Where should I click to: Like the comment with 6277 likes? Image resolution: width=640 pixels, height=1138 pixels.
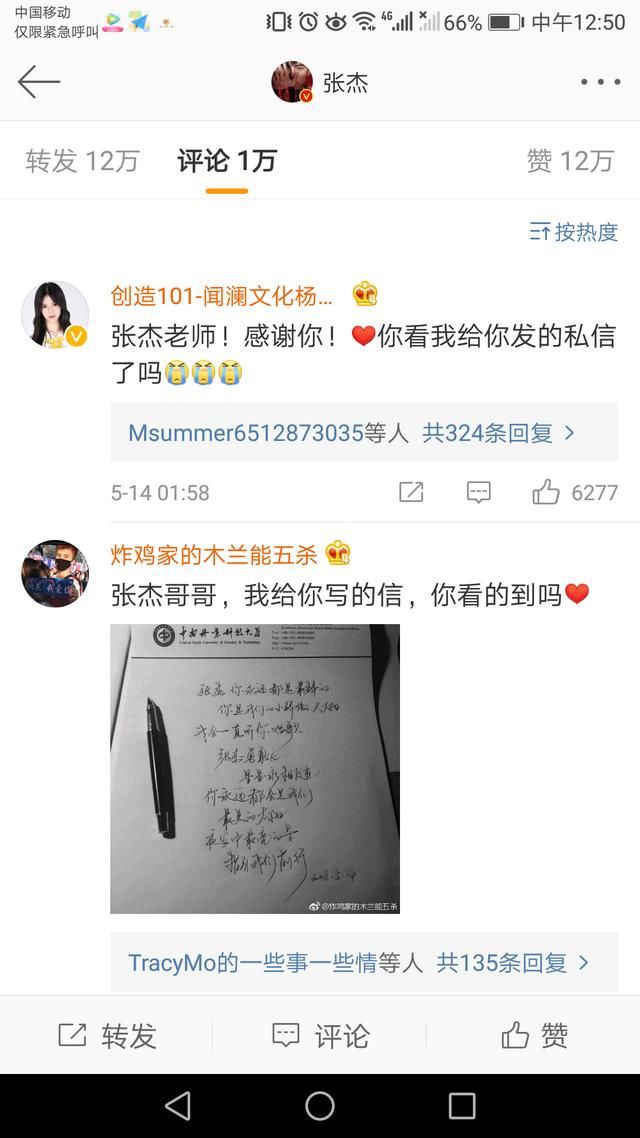(546, 492)
